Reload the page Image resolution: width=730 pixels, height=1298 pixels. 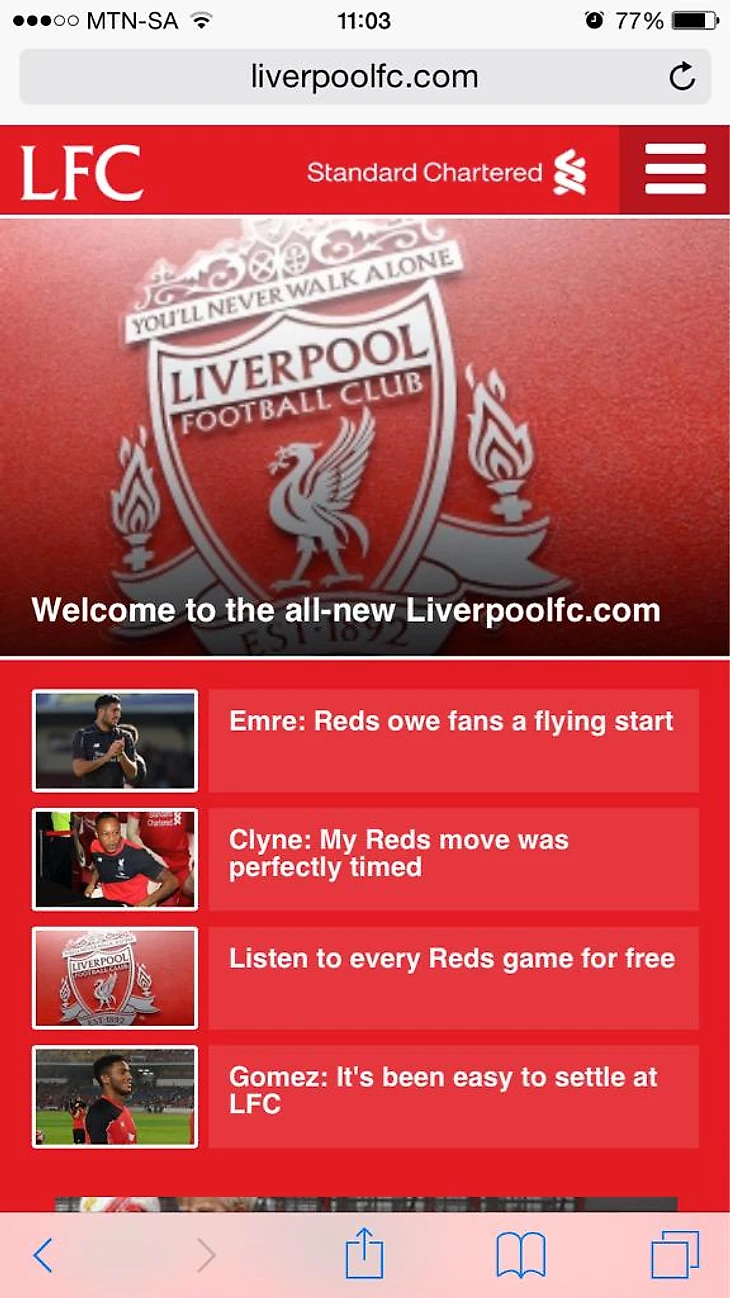pos(682,77)
